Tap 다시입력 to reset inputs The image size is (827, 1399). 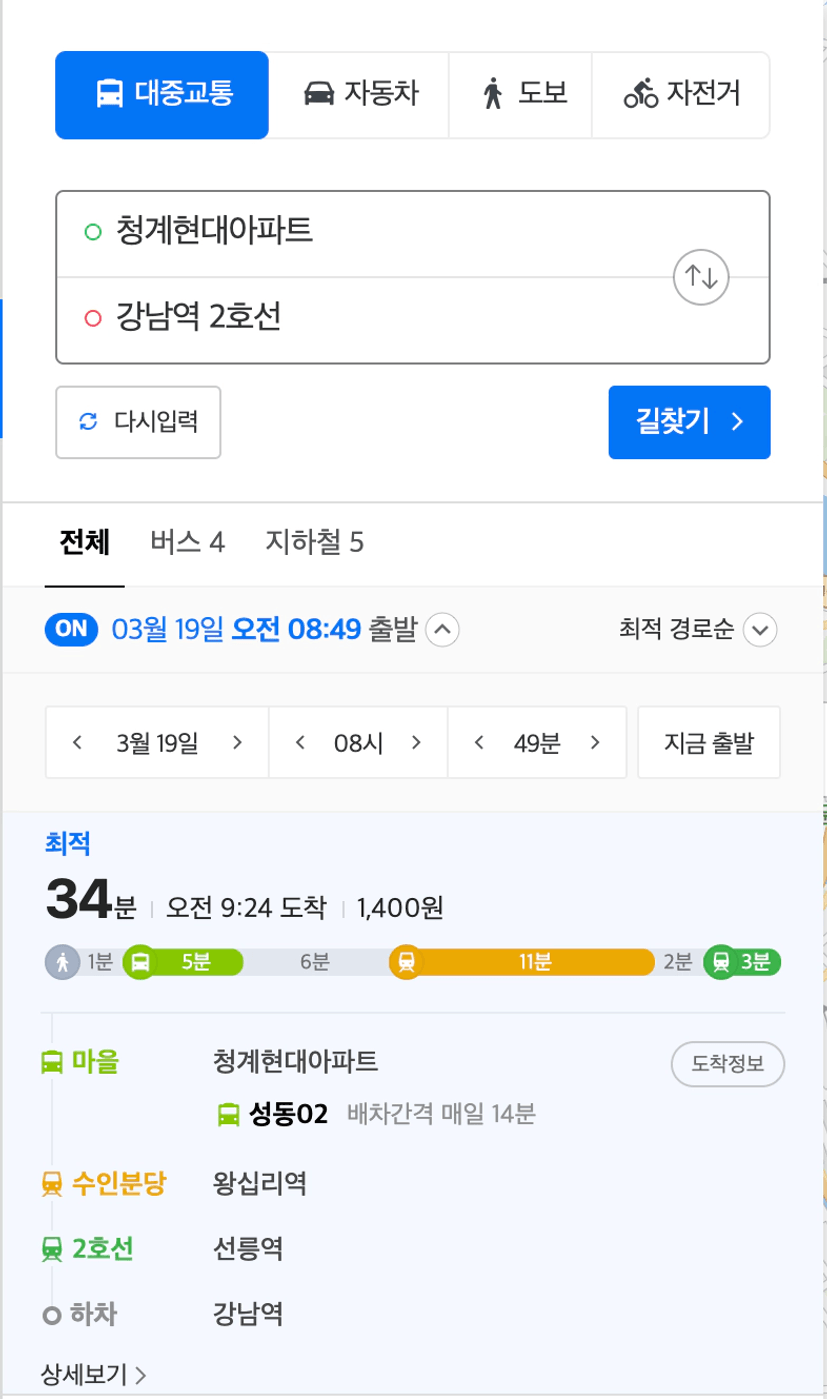pyautogui.click(x=138, y=422)
